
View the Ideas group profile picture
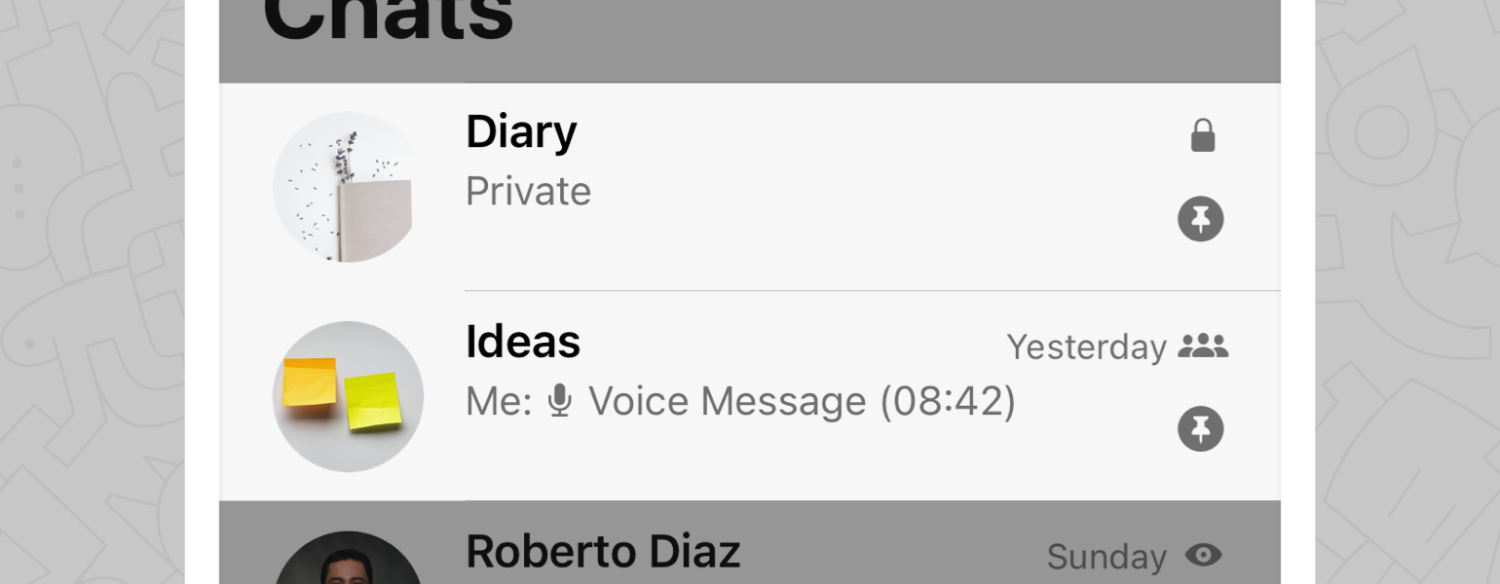(x=348, y=396)
